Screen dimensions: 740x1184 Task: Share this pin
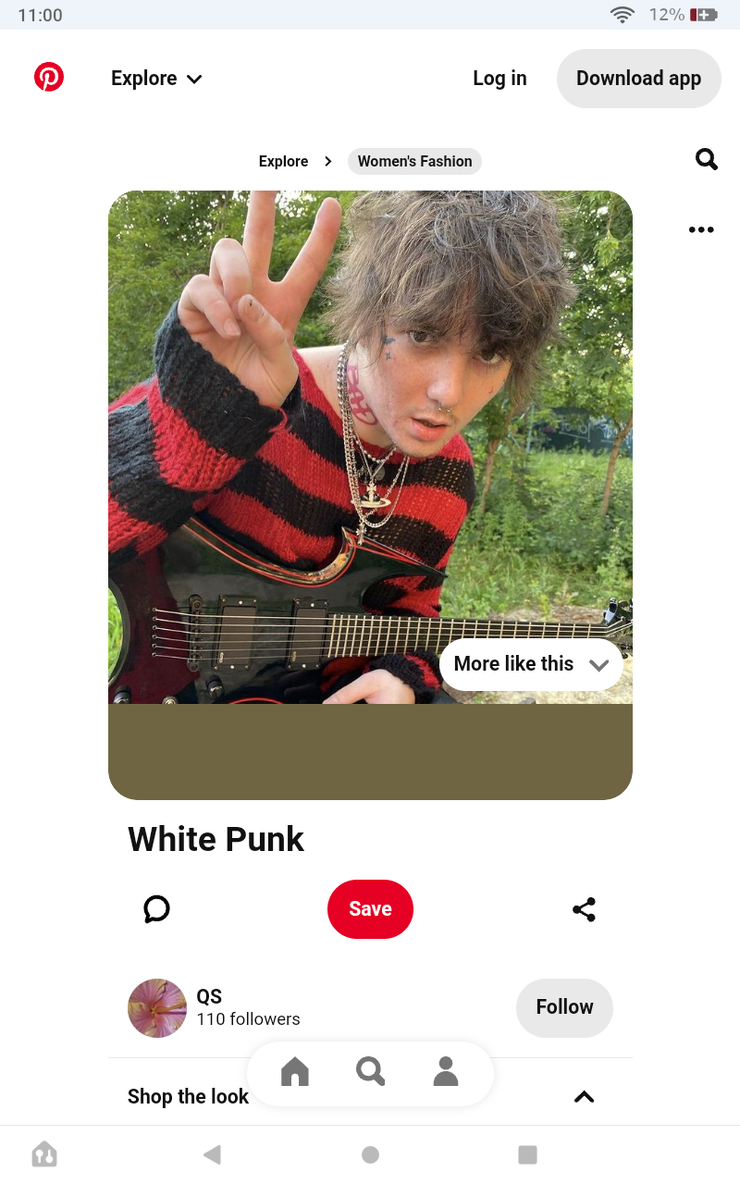(x=584, y=909)
